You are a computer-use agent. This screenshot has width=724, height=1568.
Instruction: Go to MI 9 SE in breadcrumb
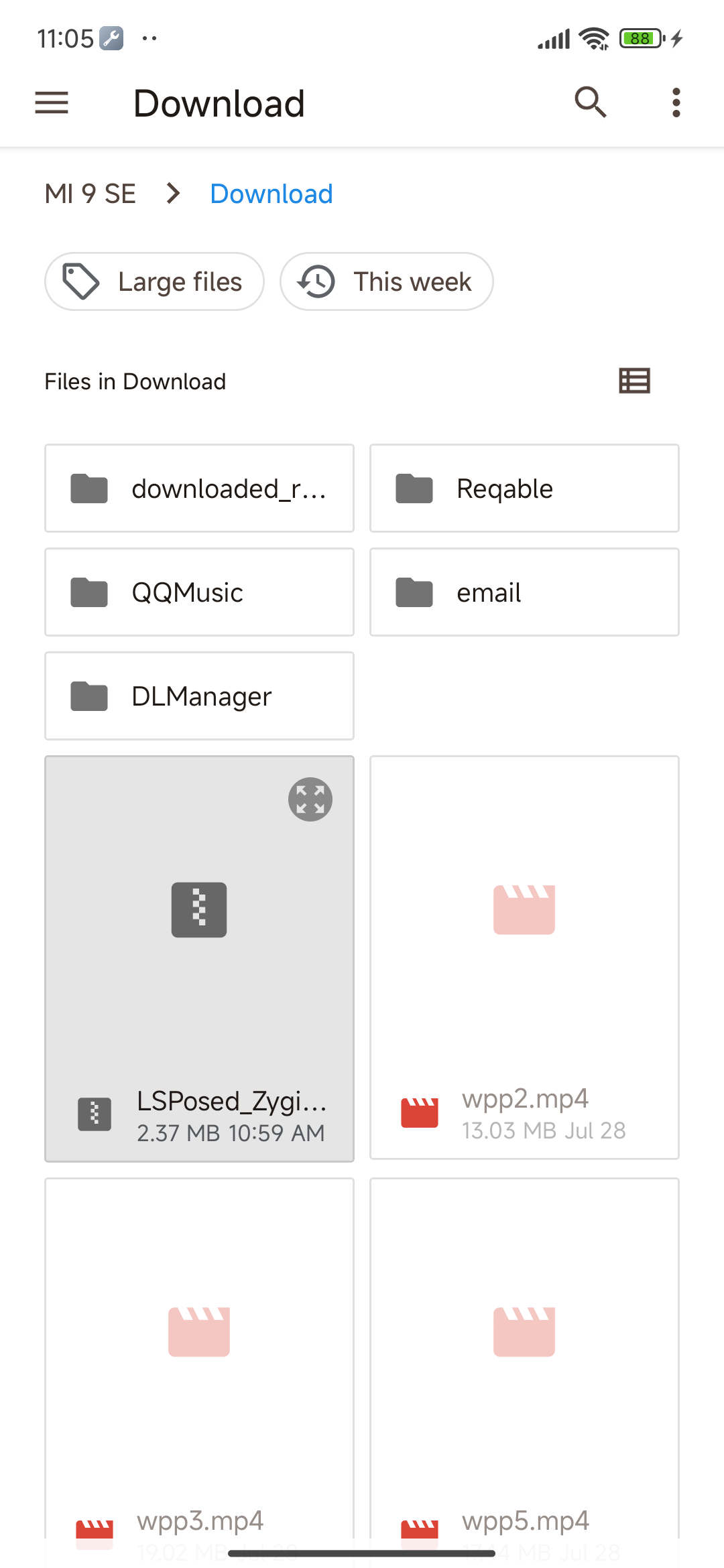tap(90, 194)
